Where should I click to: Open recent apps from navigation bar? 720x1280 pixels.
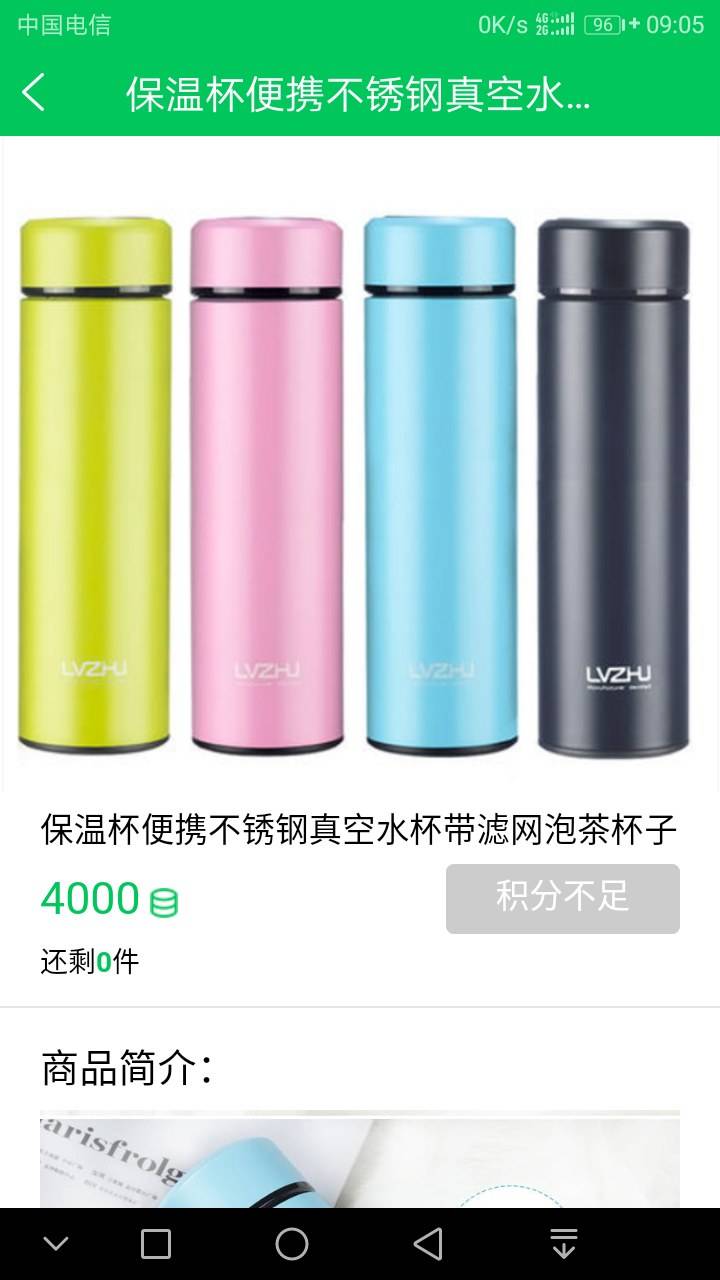(156, 1244)
